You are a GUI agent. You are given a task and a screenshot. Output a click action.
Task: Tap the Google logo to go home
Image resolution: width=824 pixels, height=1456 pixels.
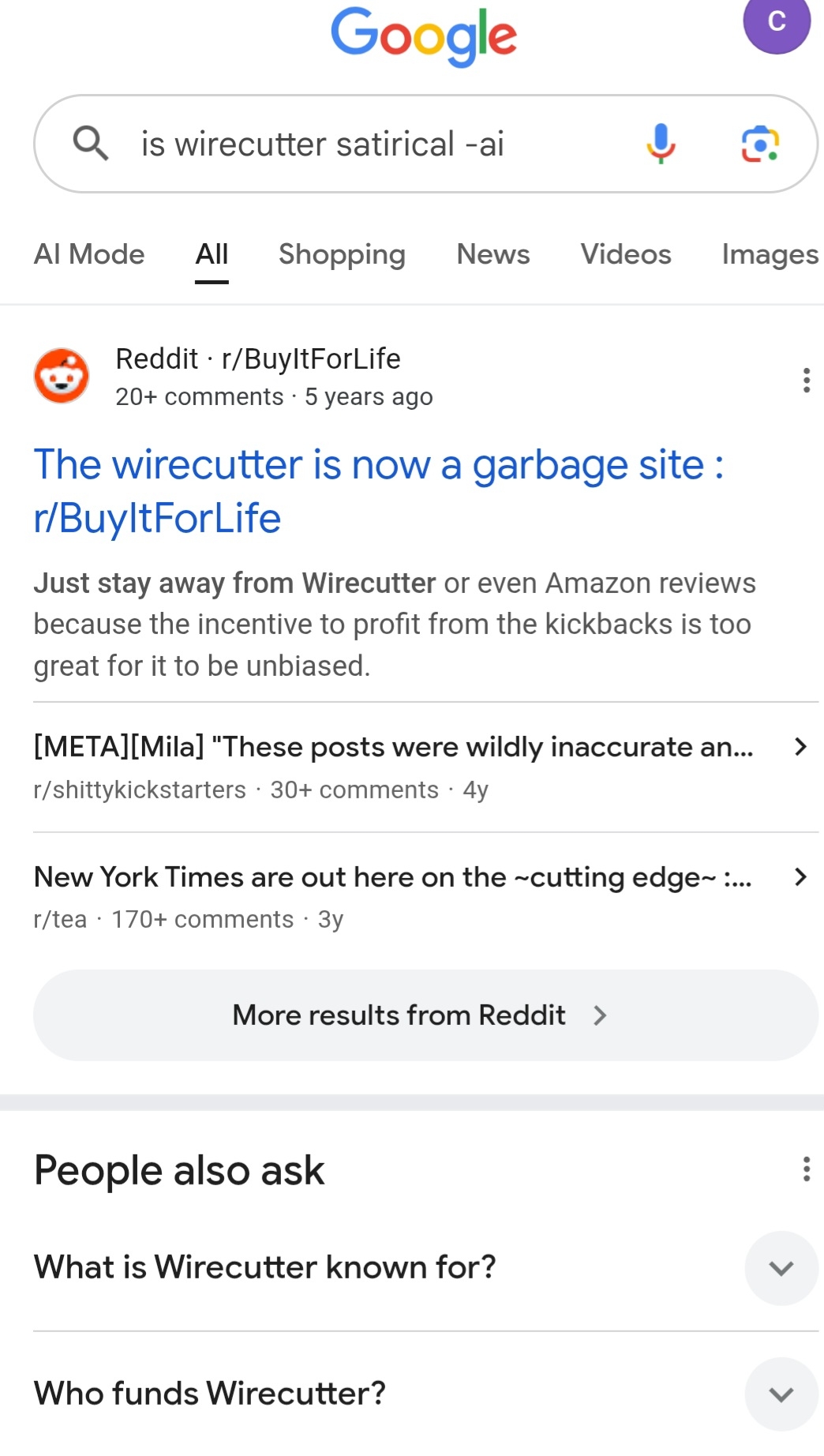pos(423,36)
